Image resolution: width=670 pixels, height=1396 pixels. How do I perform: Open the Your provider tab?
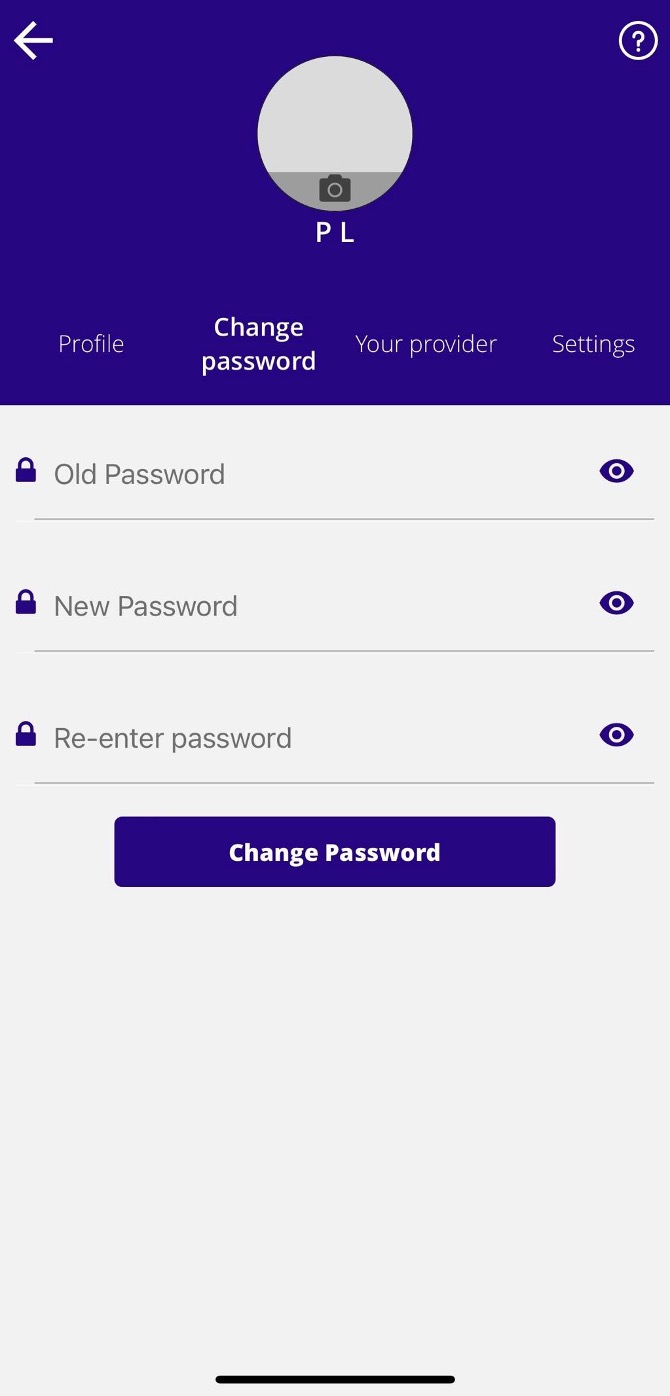426,344
